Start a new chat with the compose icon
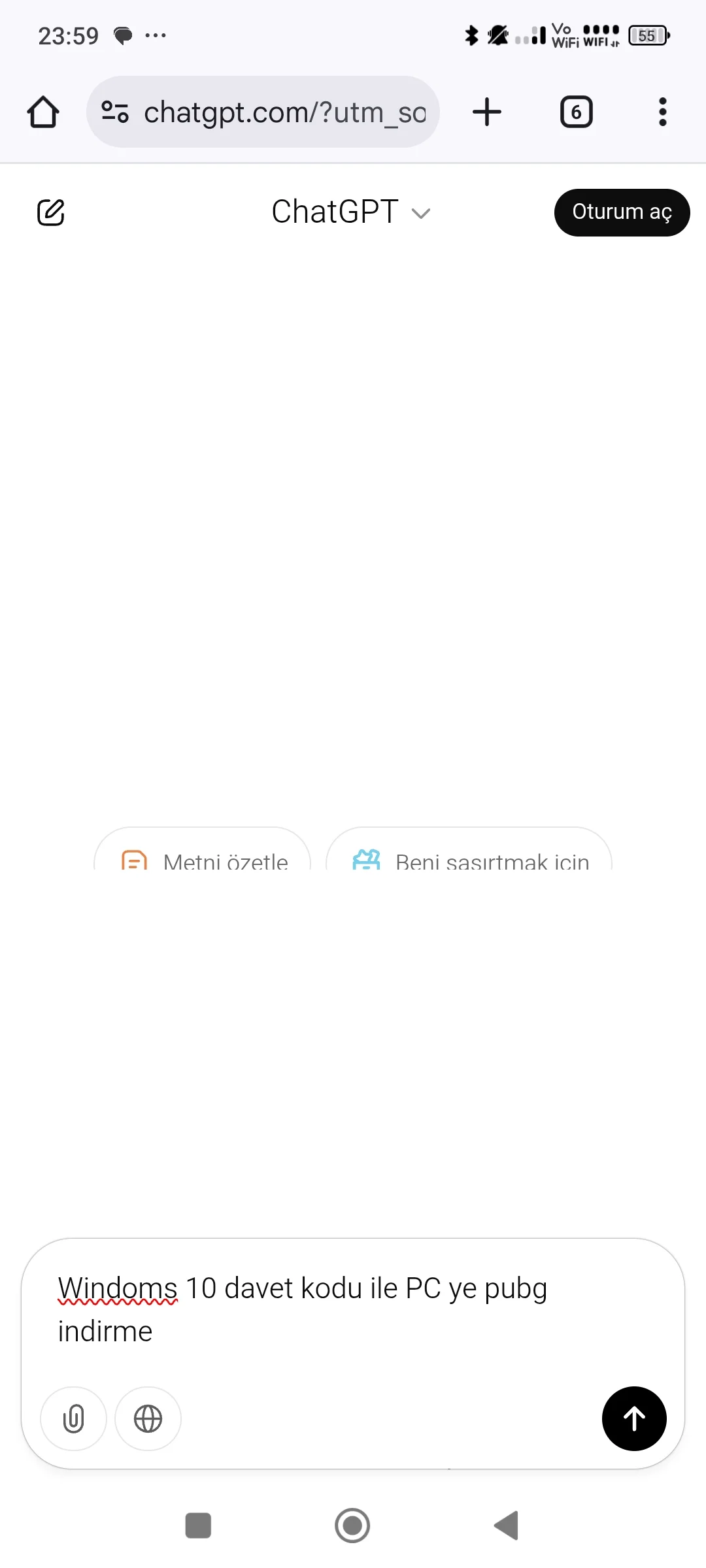The image size is (706, 1568). [x=51, y=212]
